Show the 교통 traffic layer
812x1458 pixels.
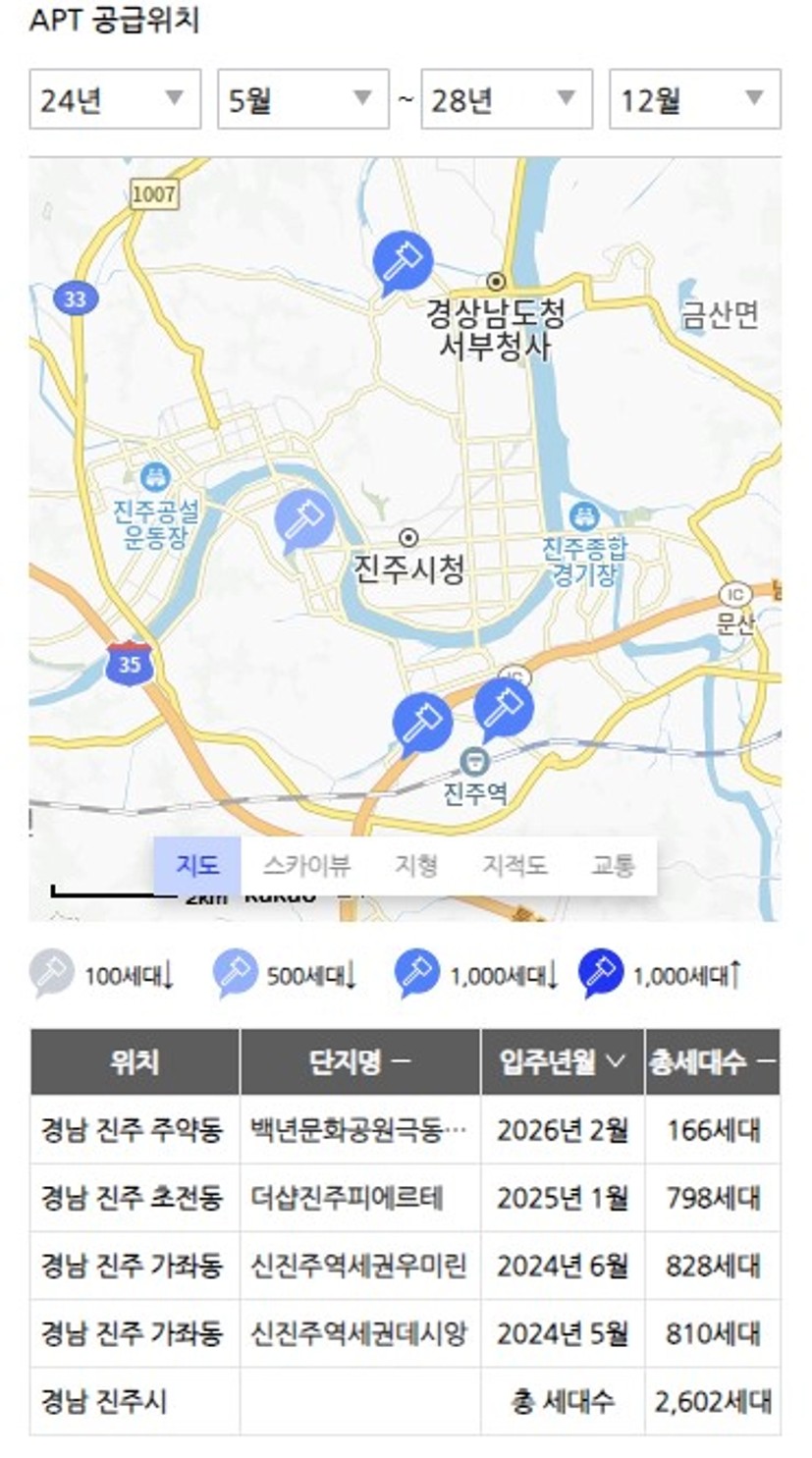pyautogui.click(x=613, y=865)
